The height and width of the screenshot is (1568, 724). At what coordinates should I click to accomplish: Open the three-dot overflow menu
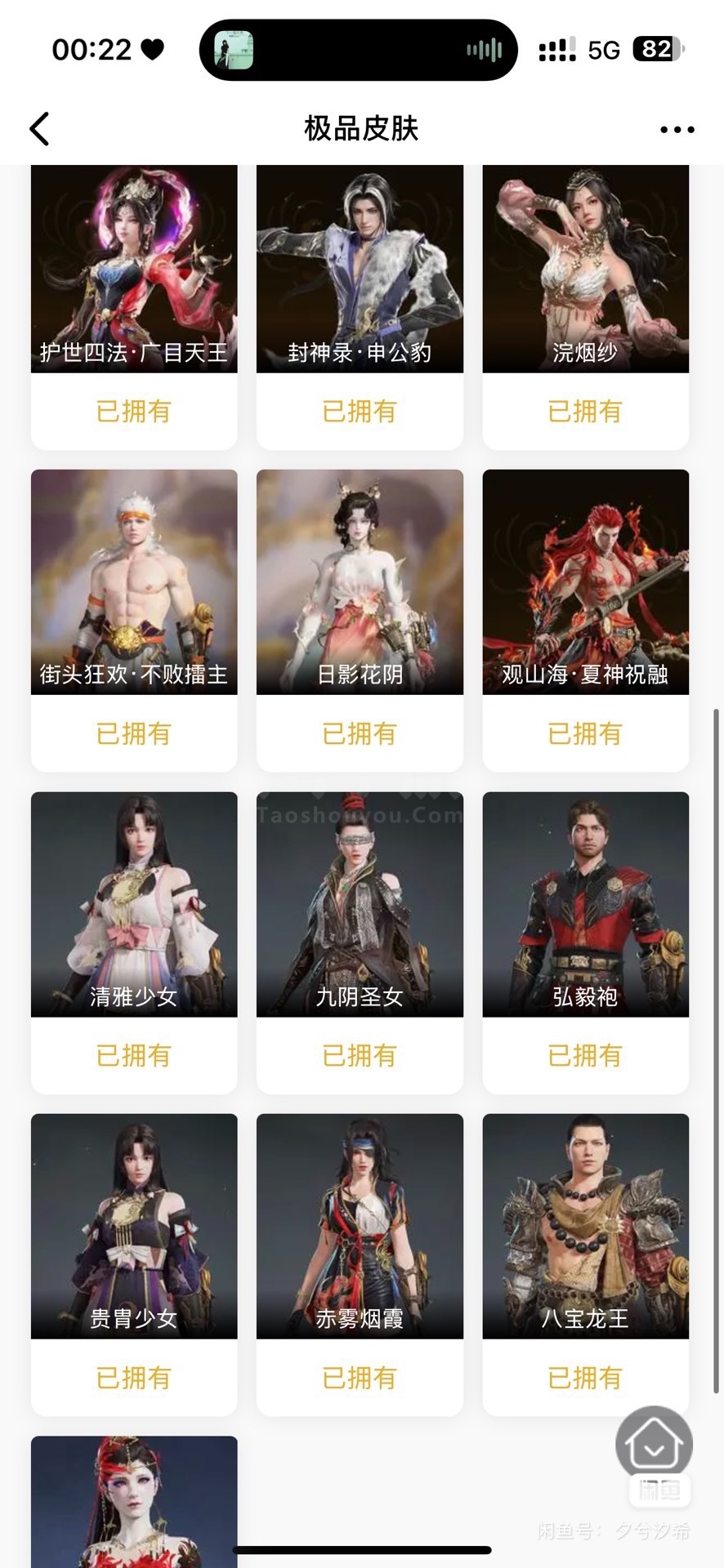click(677, 129)
